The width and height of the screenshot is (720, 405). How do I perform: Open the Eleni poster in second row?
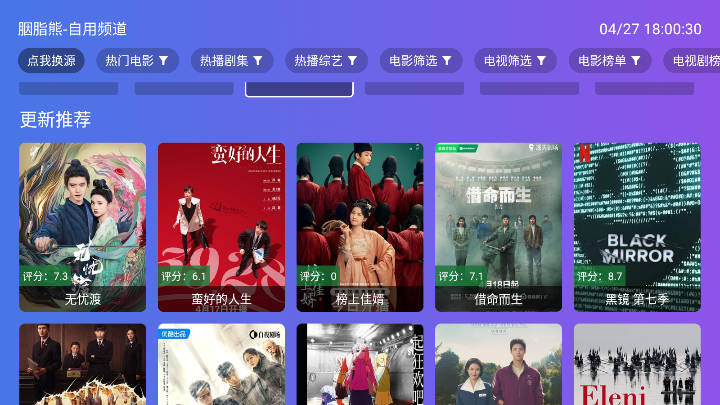[637, 364]
